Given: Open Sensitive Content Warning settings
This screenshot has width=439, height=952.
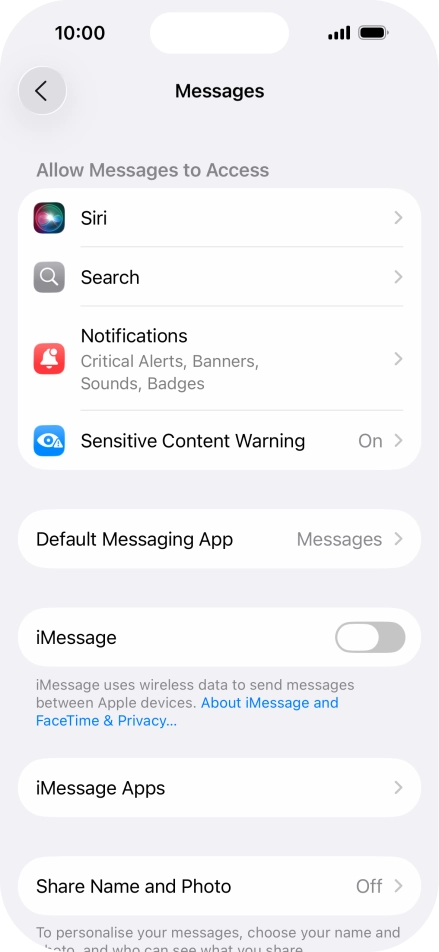Looking at the screenshot, I should (219, 440).
